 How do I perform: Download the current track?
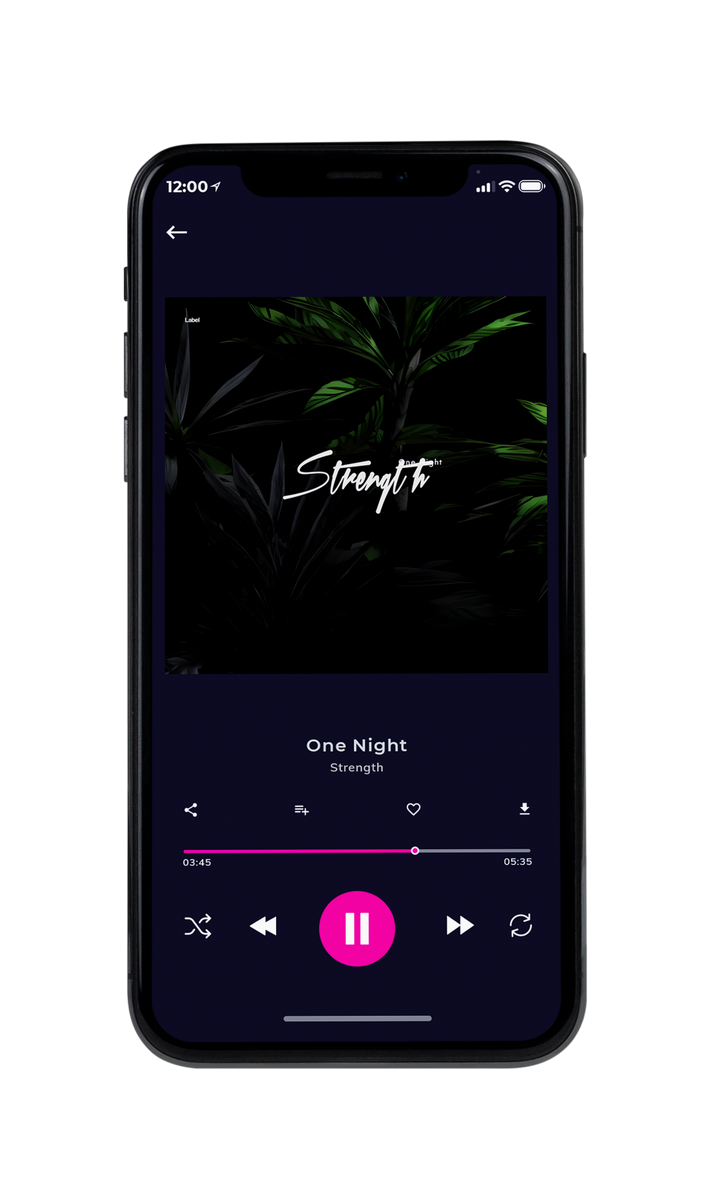coord(524,809)
